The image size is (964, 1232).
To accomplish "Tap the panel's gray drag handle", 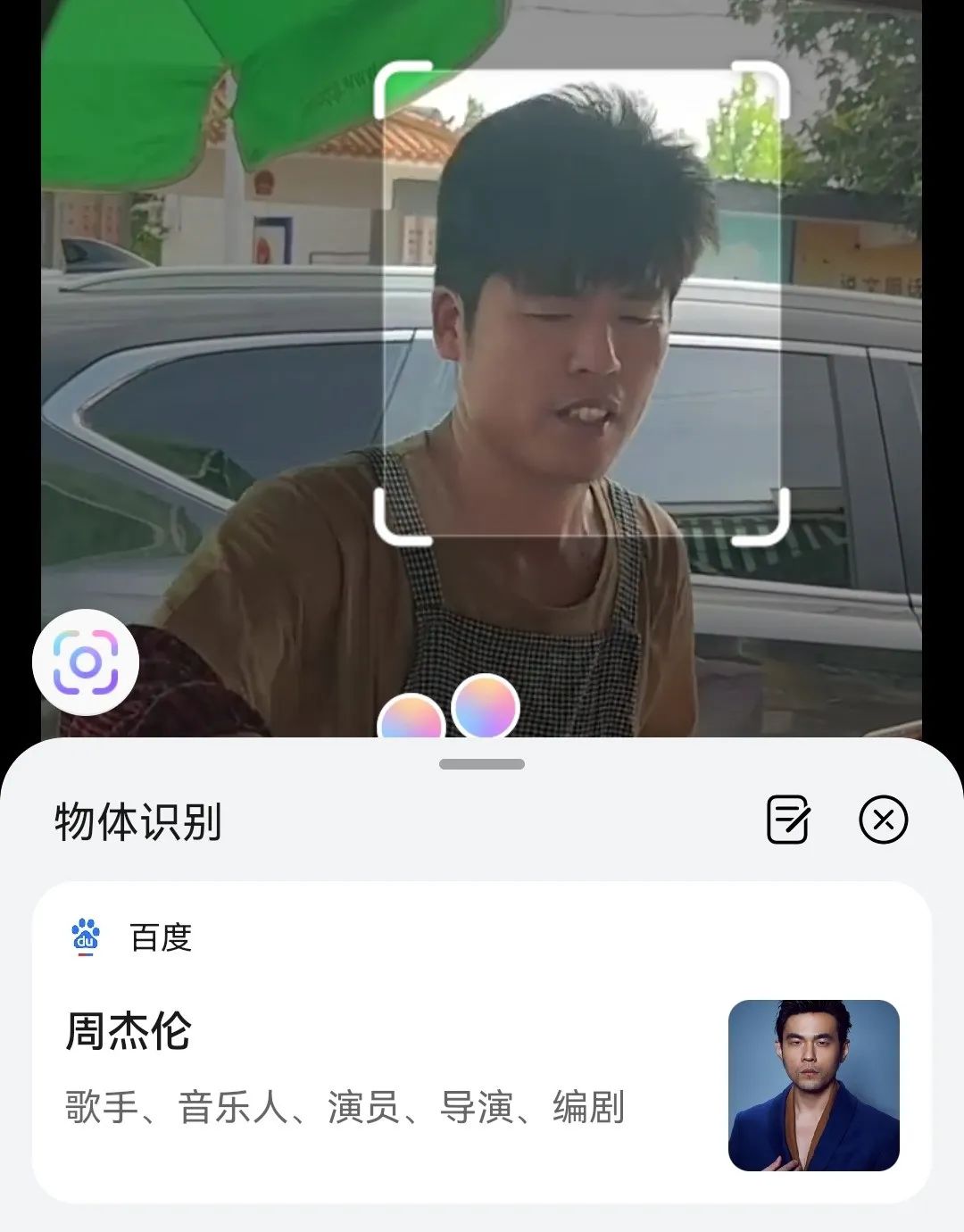I will click(x=482, y=764).
